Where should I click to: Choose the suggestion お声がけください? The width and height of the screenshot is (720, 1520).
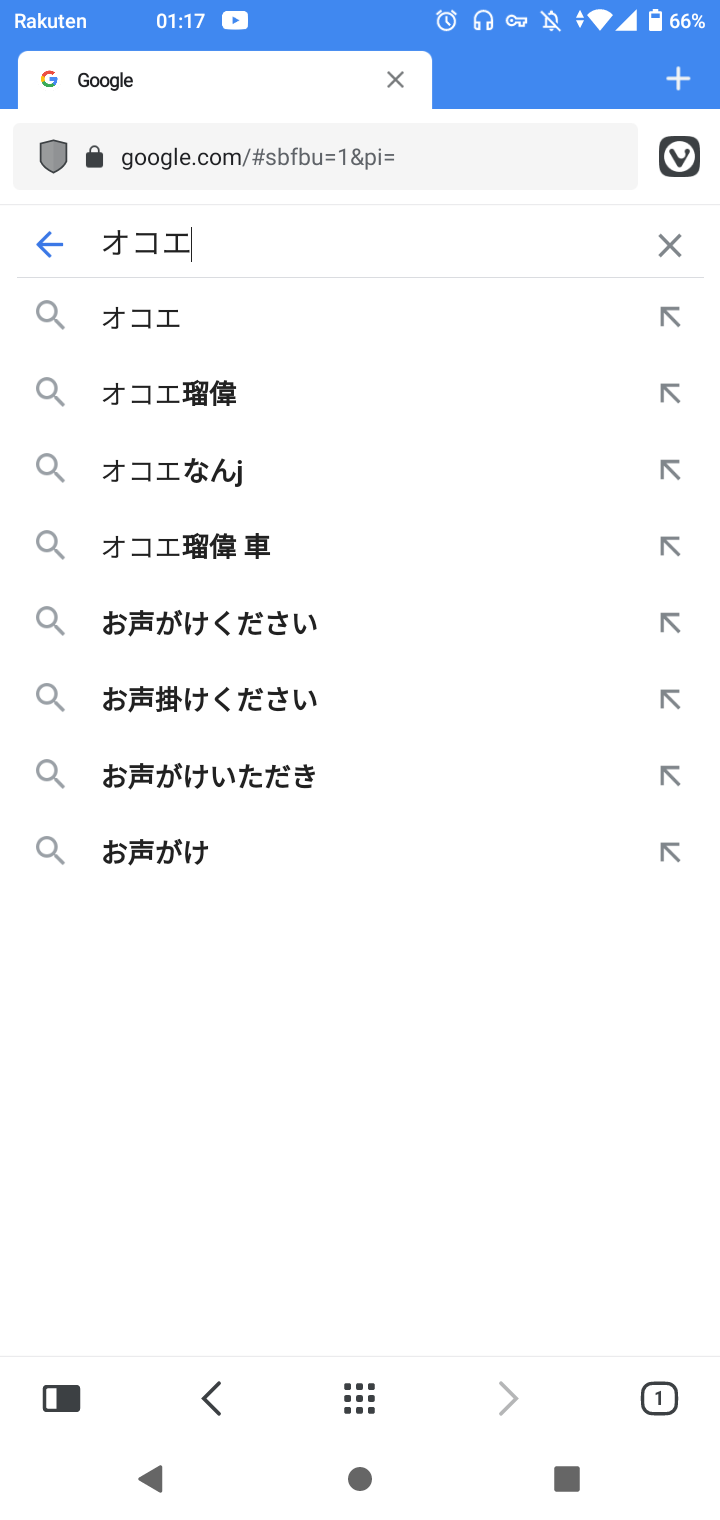[x=360, y=623]
